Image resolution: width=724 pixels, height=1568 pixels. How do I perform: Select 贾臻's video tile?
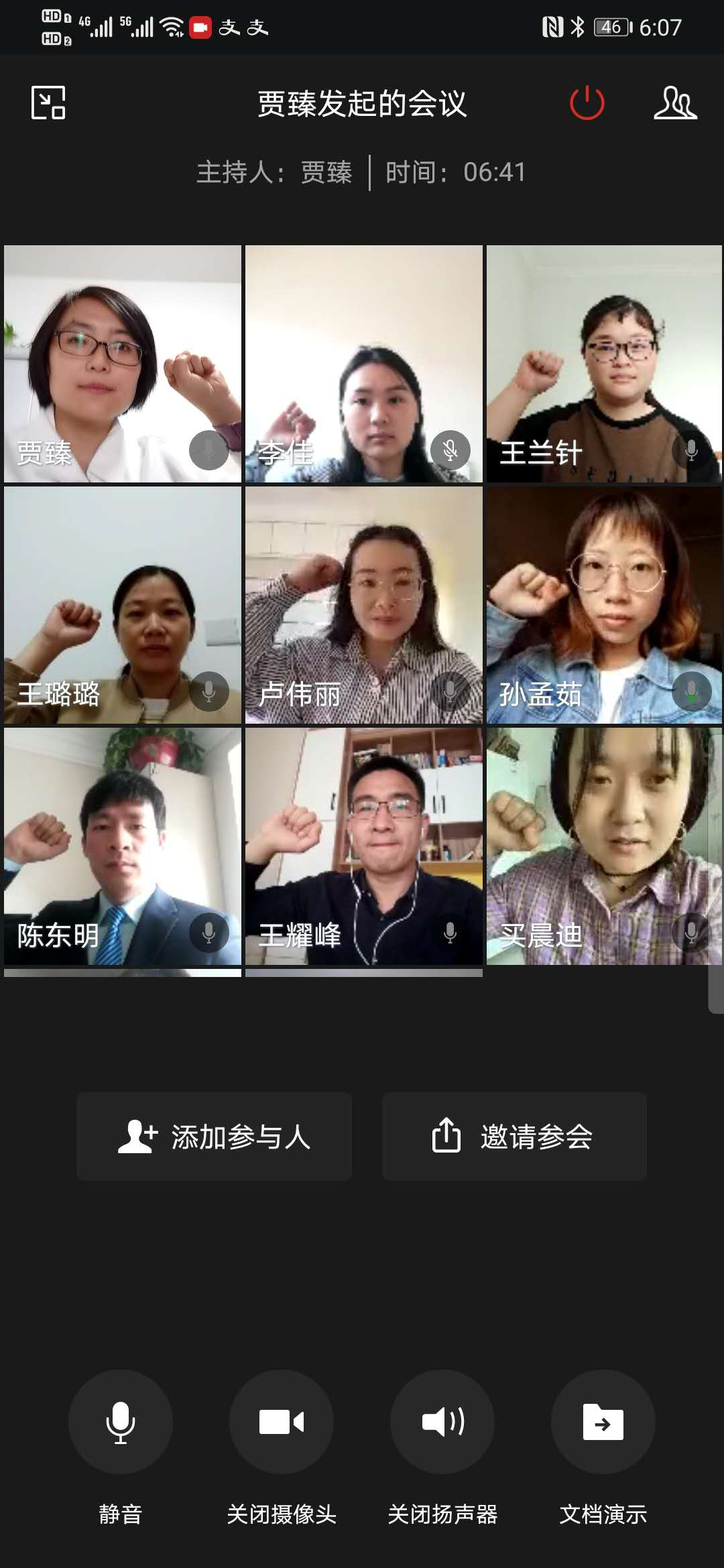point(123,364)
